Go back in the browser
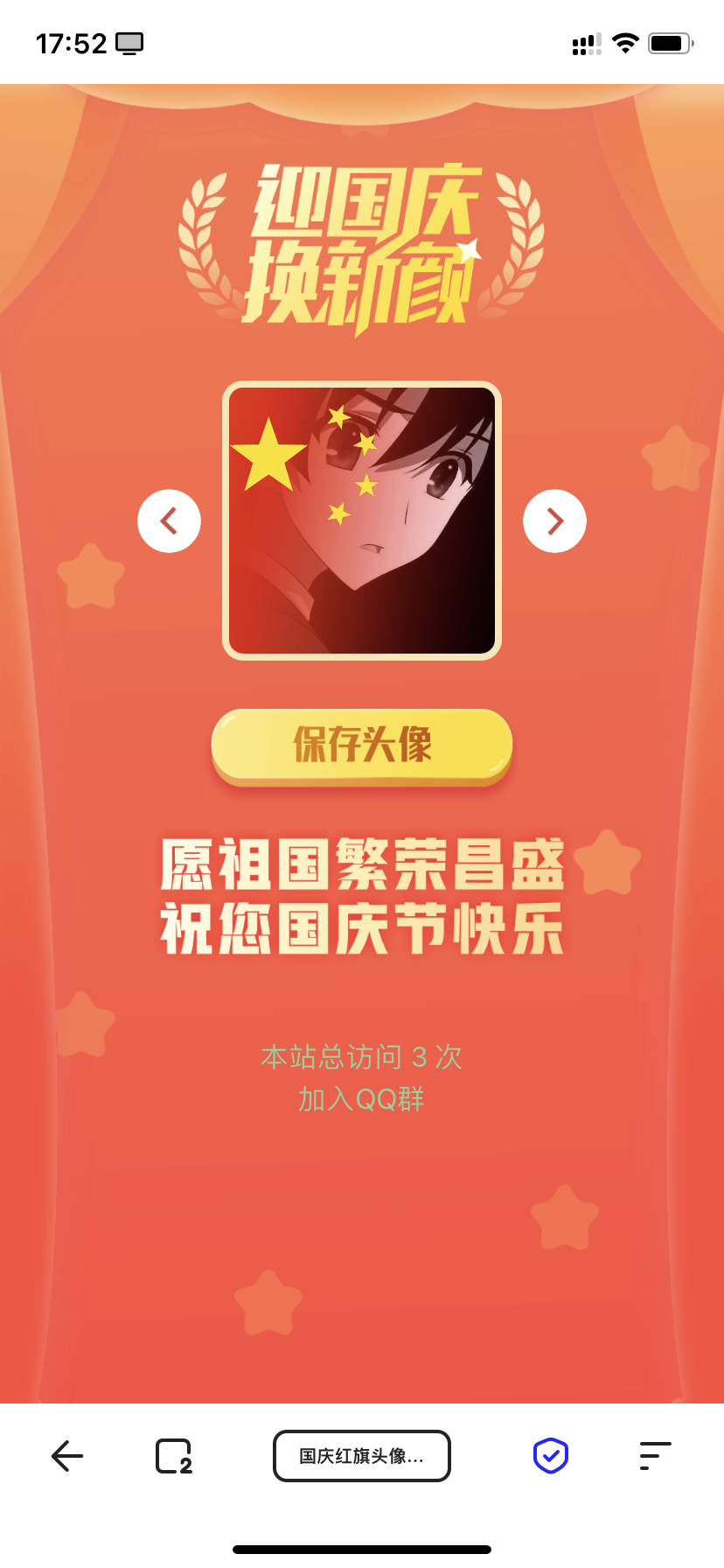Viewport: 724px width, 1568px height. (x=67, y=1456)
